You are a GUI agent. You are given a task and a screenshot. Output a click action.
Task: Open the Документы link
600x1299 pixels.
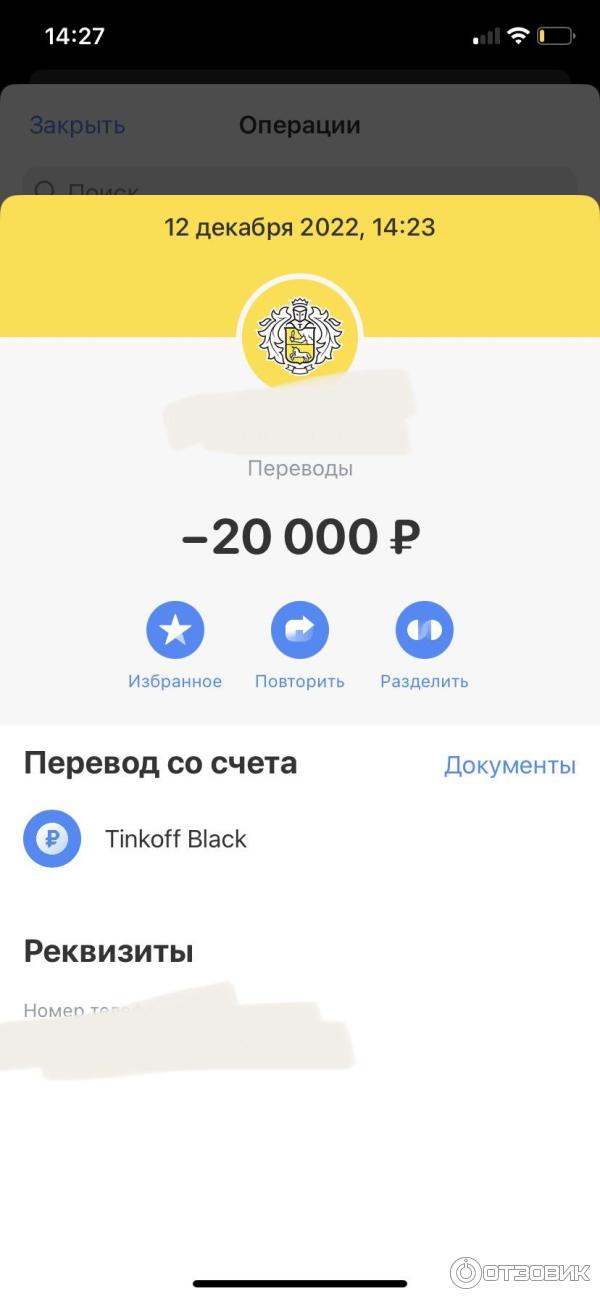tap(509, 765)
